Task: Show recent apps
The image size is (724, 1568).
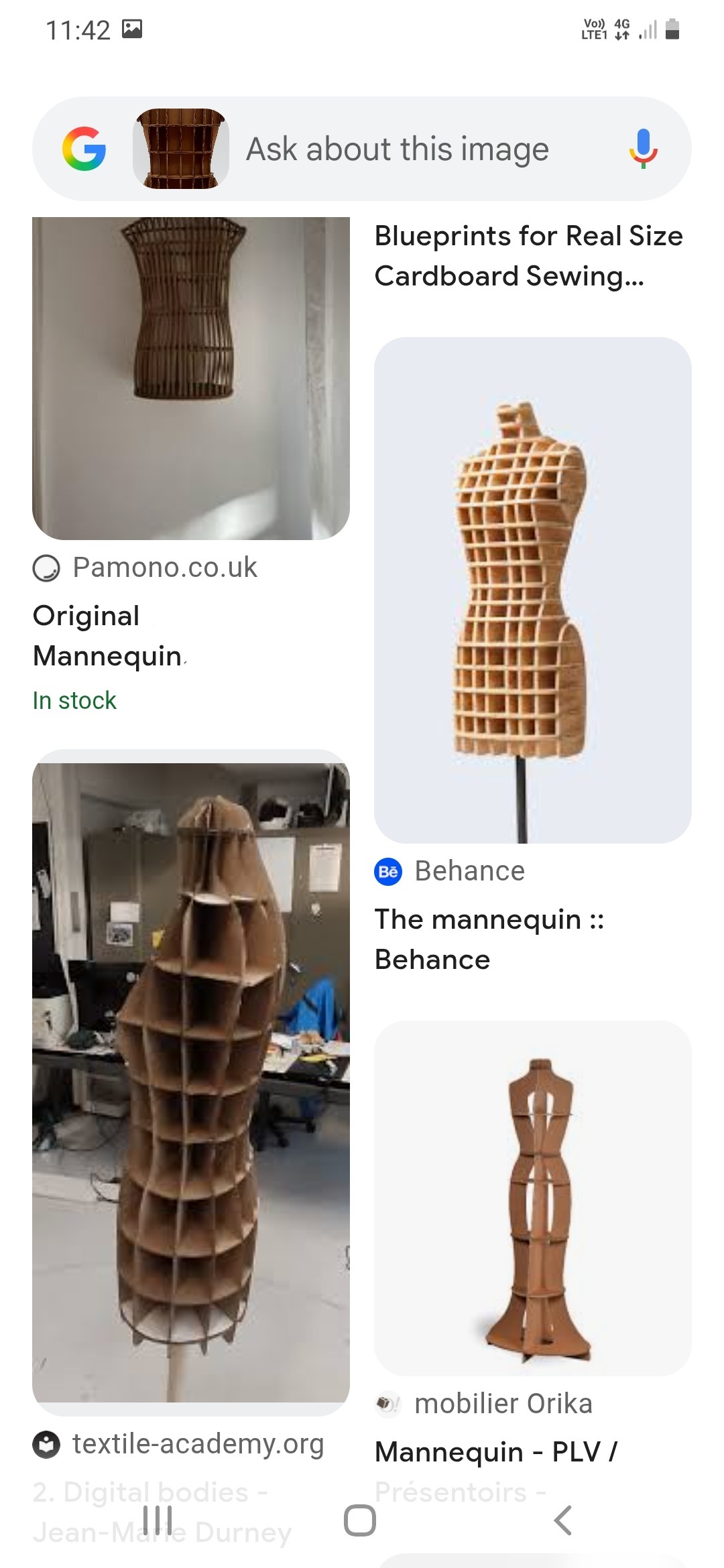Action: 158,1520
